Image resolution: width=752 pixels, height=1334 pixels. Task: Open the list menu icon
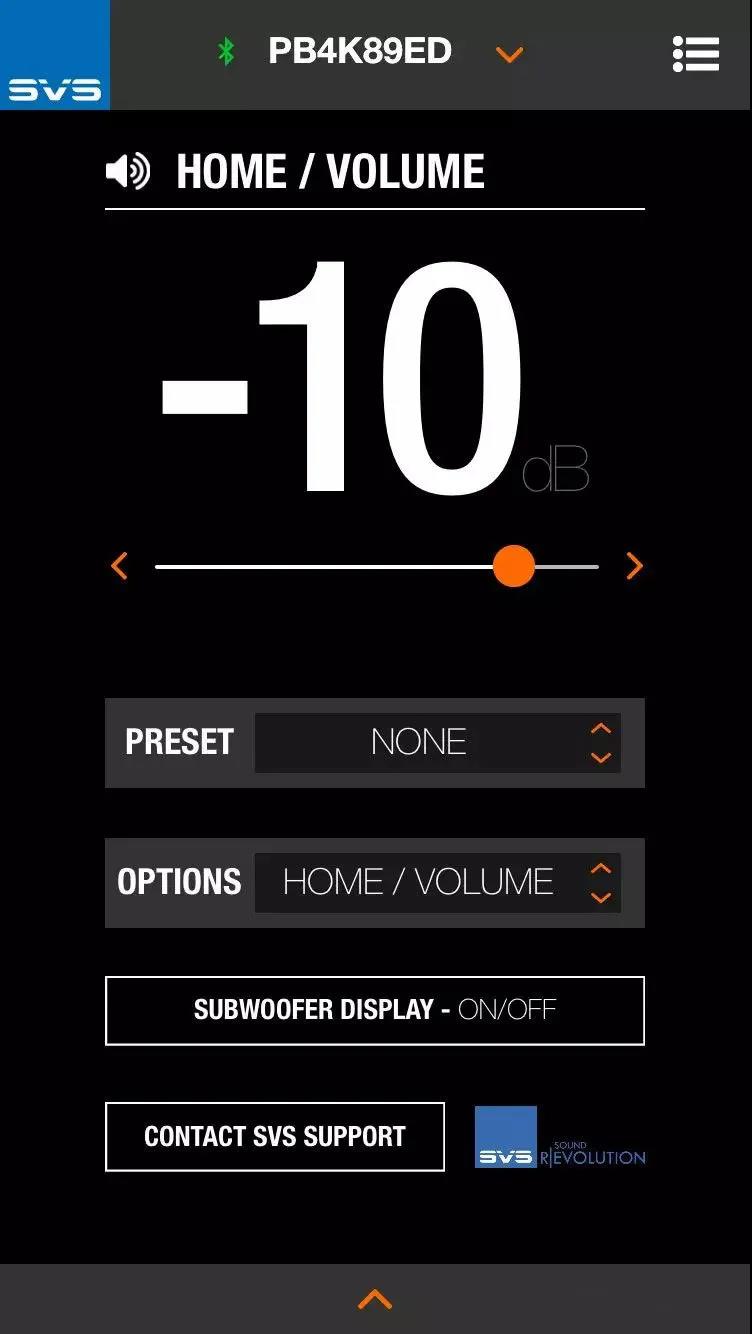click(695, 54)
